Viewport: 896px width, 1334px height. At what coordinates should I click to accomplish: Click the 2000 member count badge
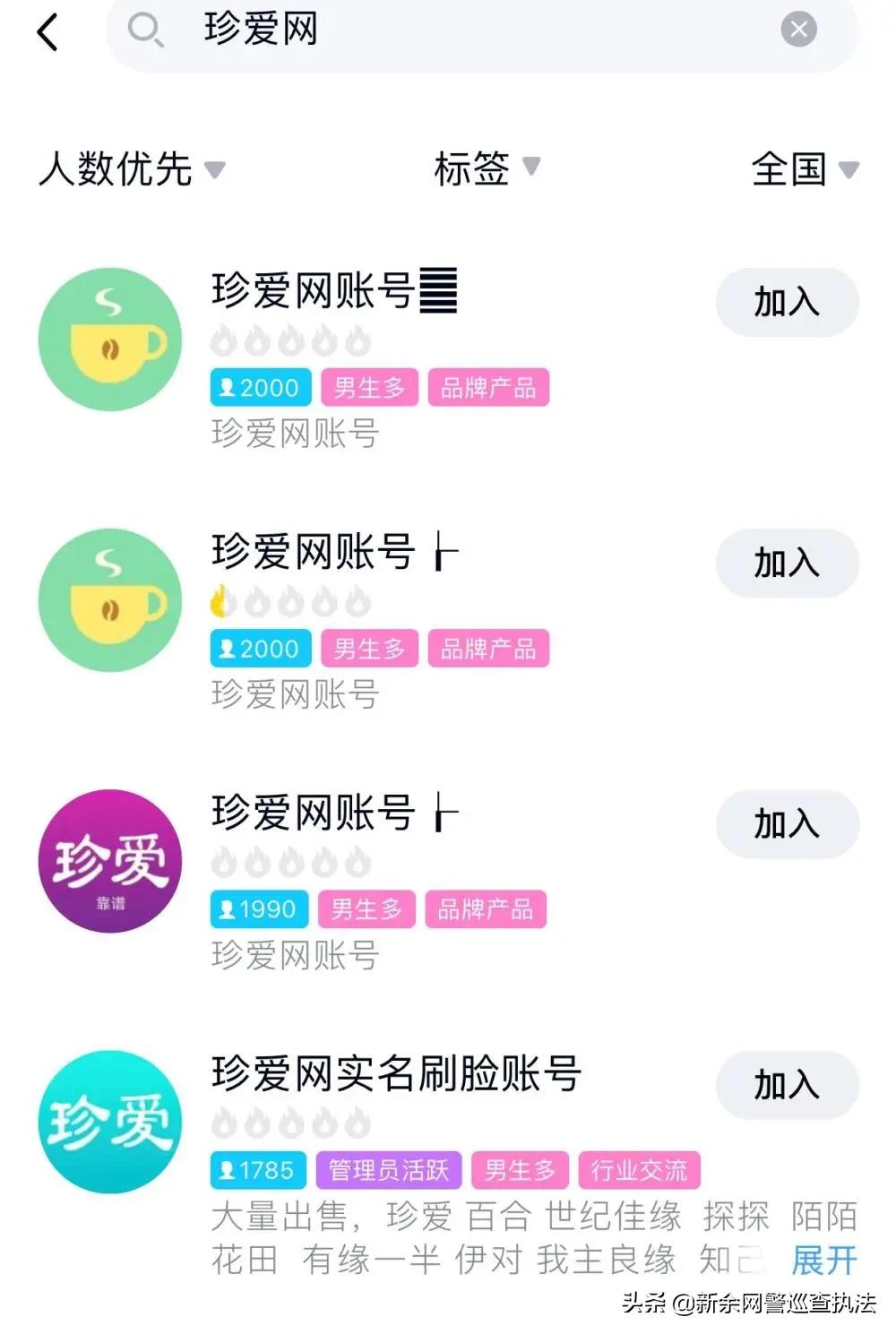pyautogui.click(x=260, y=388)
